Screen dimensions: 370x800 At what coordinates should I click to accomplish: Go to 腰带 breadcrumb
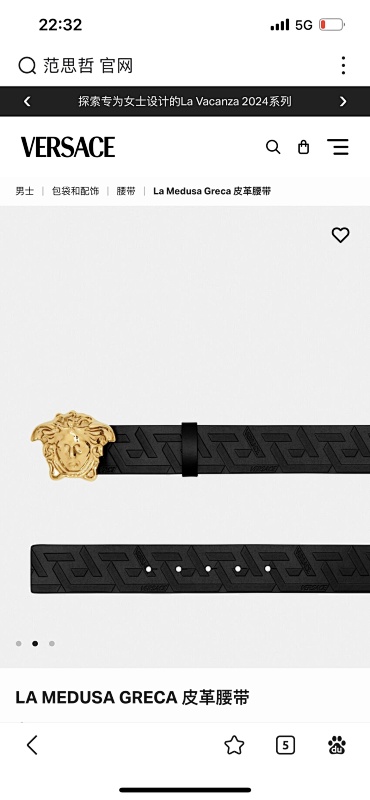[x=126, y=191]
